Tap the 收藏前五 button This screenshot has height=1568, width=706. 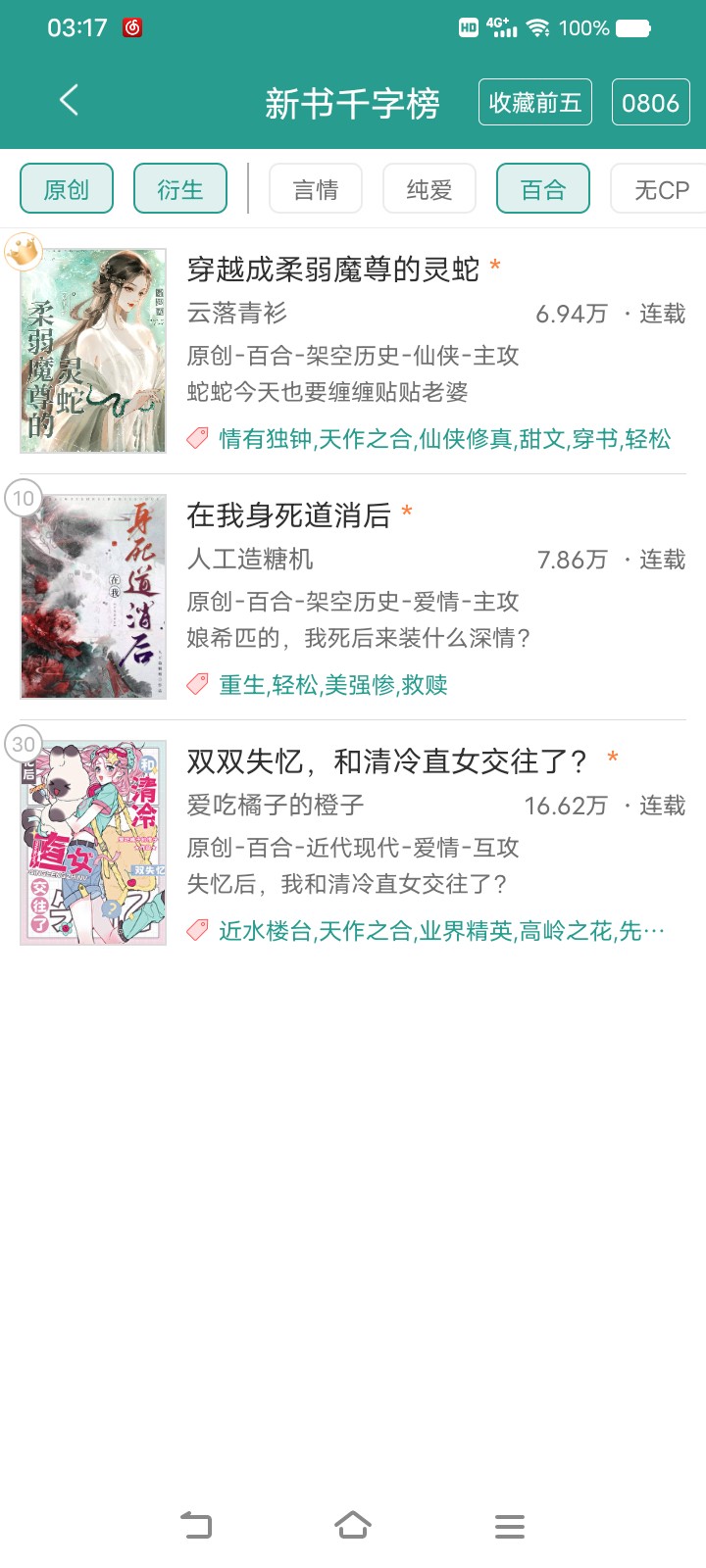click(535, 102)
